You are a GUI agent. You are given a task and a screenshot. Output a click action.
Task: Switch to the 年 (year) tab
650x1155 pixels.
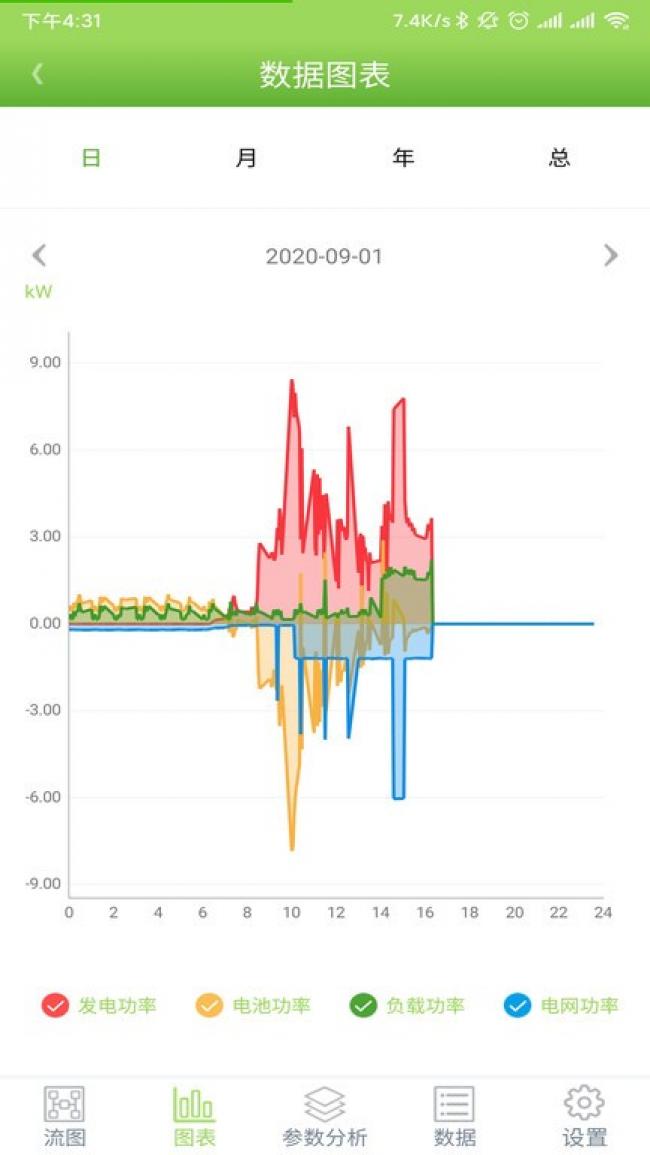tap(403, 158)
